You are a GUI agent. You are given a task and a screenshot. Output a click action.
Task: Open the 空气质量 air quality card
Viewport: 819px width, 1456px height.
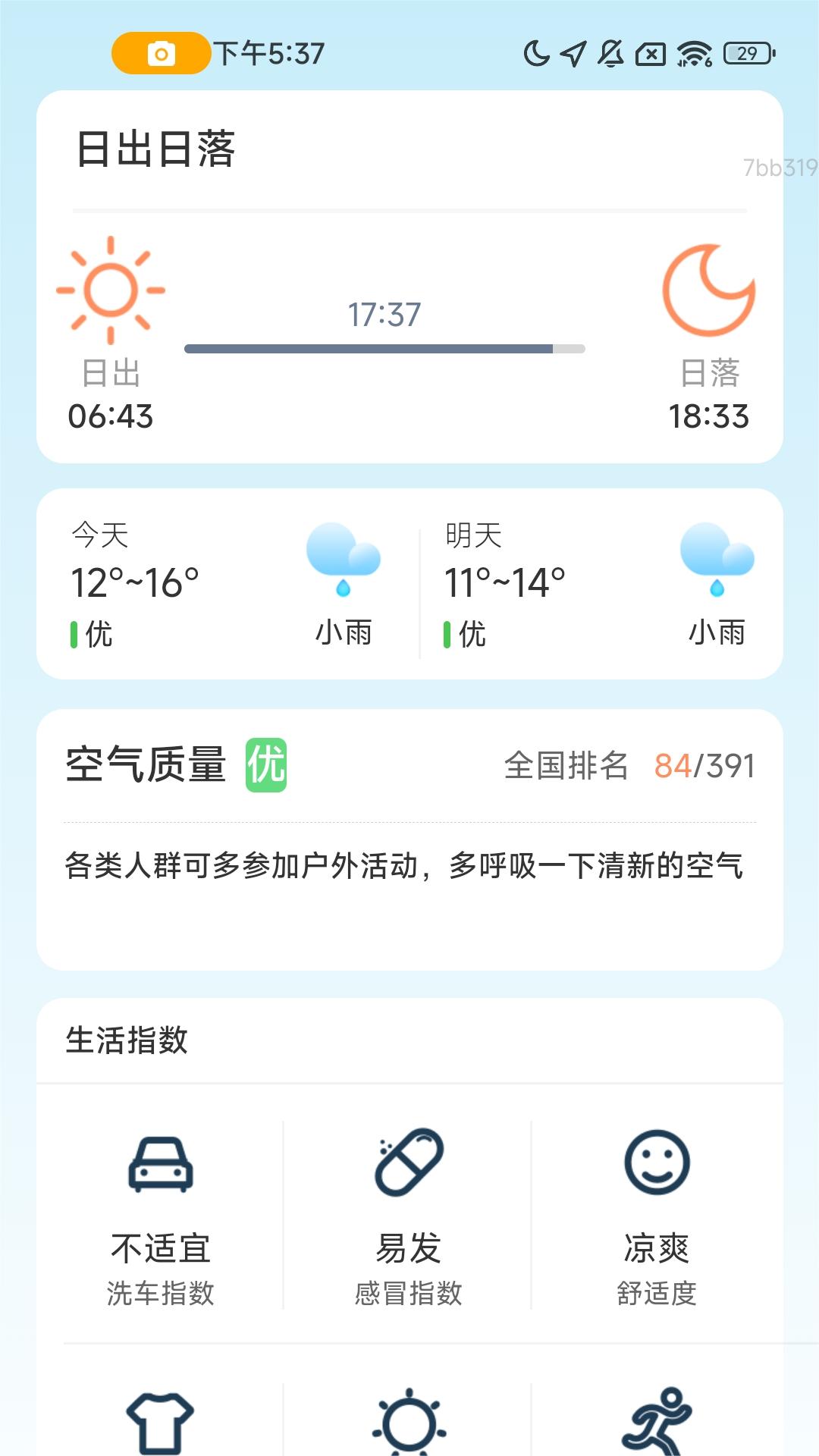[409, 839]
